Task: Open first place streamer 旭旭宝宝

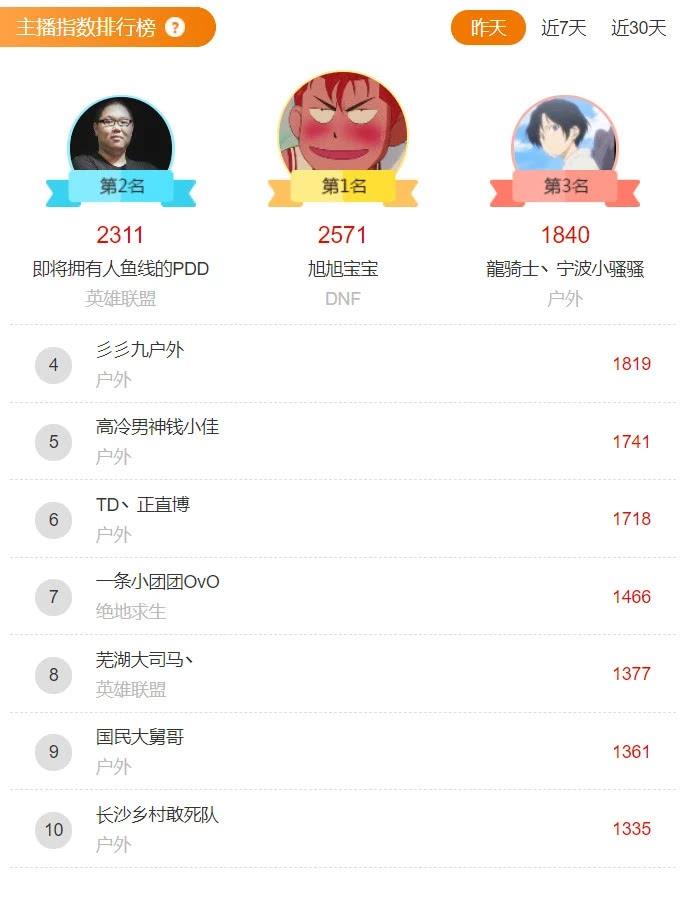Action: (x=342, y=269)
